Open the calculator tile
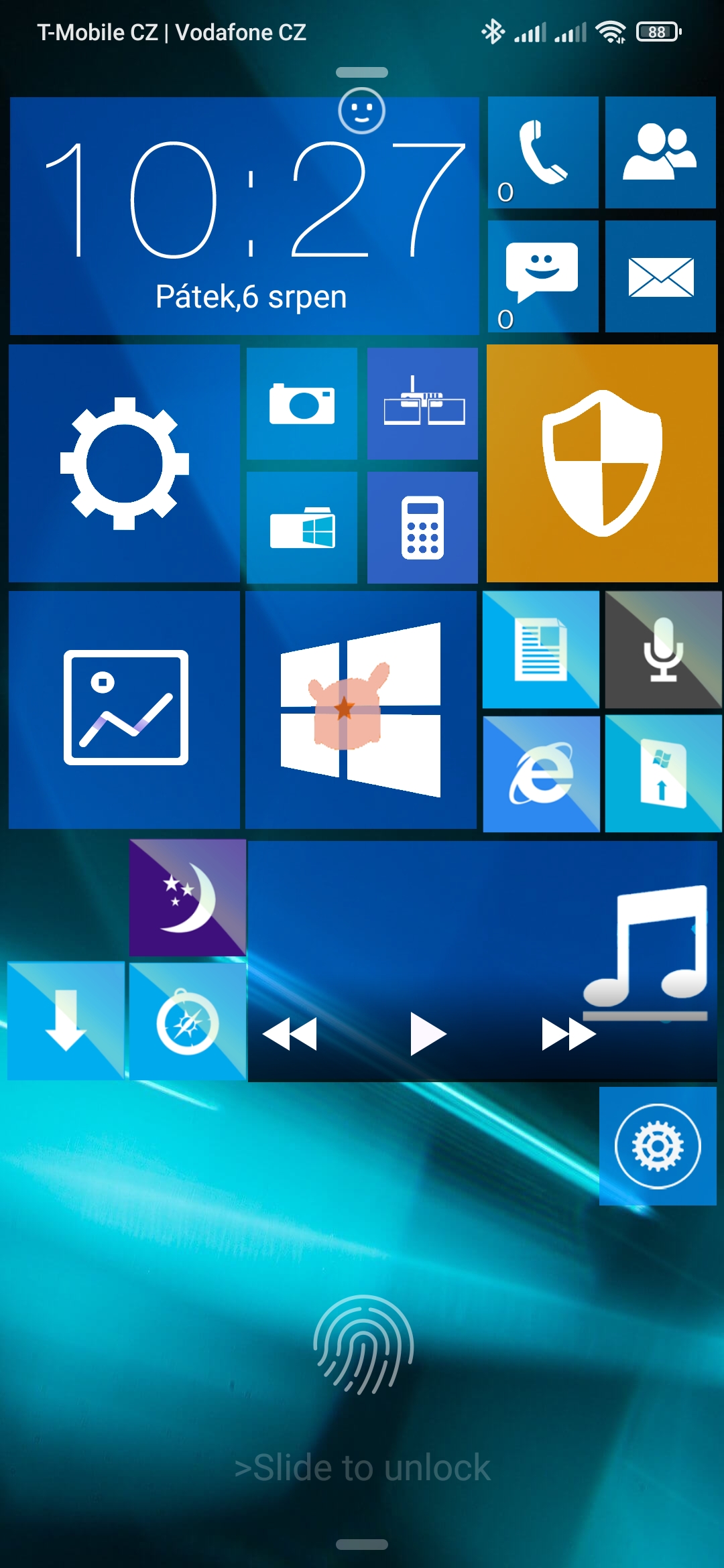This screenshot has height=1568, width=724. (x=422, y=527)
